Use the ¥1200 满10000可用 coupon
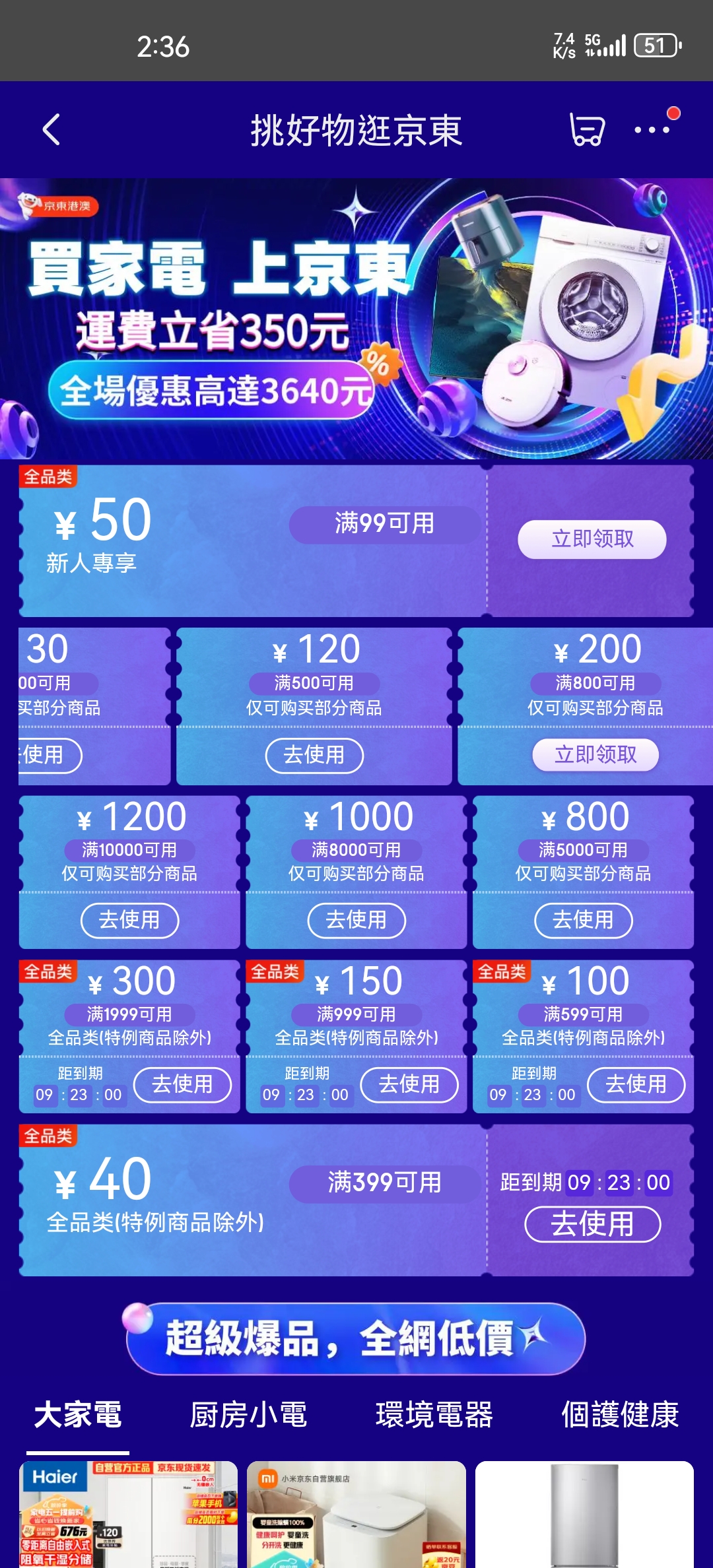The image size is (713, 1568). tap(129, 920)
